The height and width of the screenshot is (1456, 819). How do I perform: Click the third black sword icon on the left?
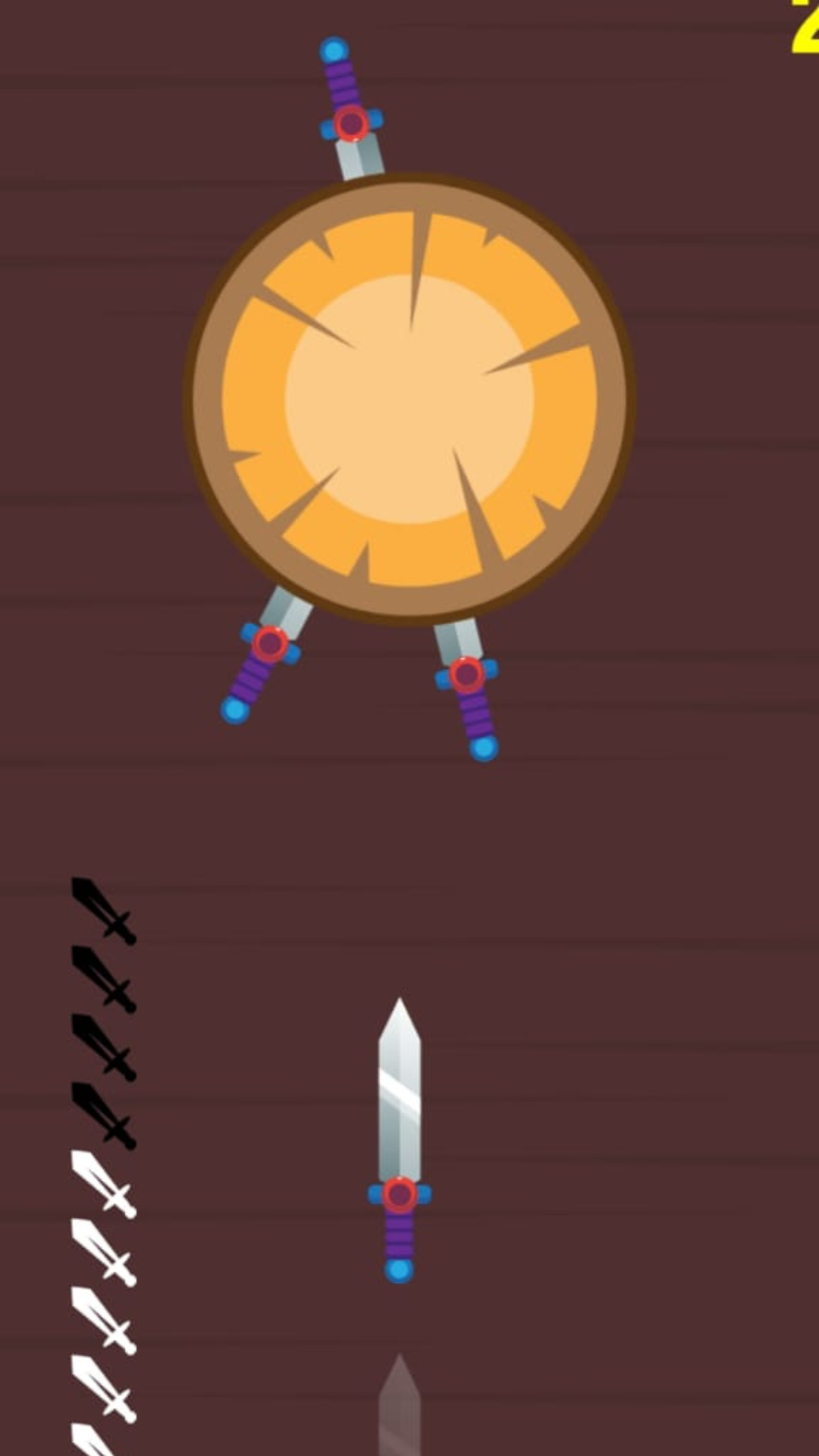[x=102, y=1046]
